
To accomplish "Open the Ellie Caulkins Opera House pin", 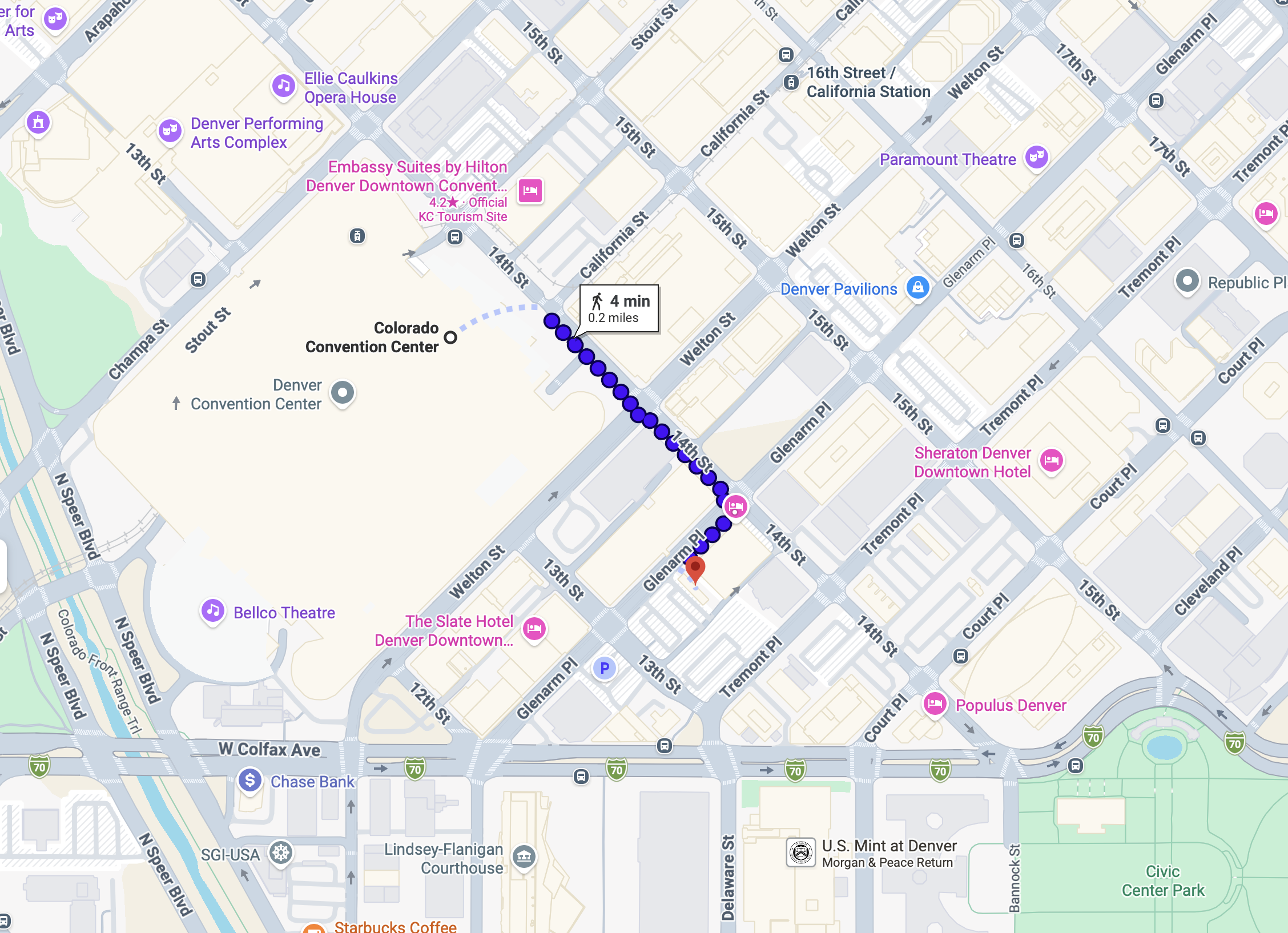I will [283, 86].
